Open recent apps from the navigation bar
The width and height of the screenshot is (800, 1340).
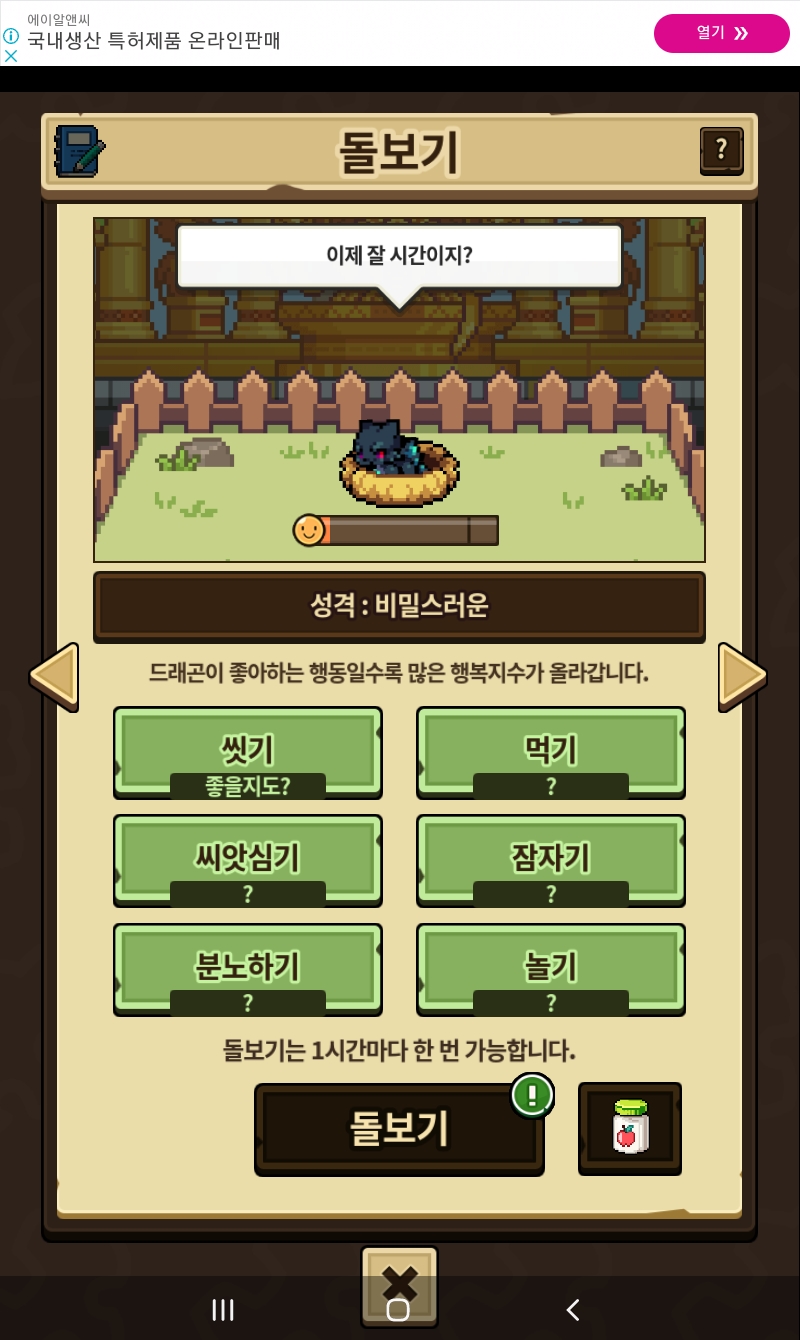point(223,1310)
